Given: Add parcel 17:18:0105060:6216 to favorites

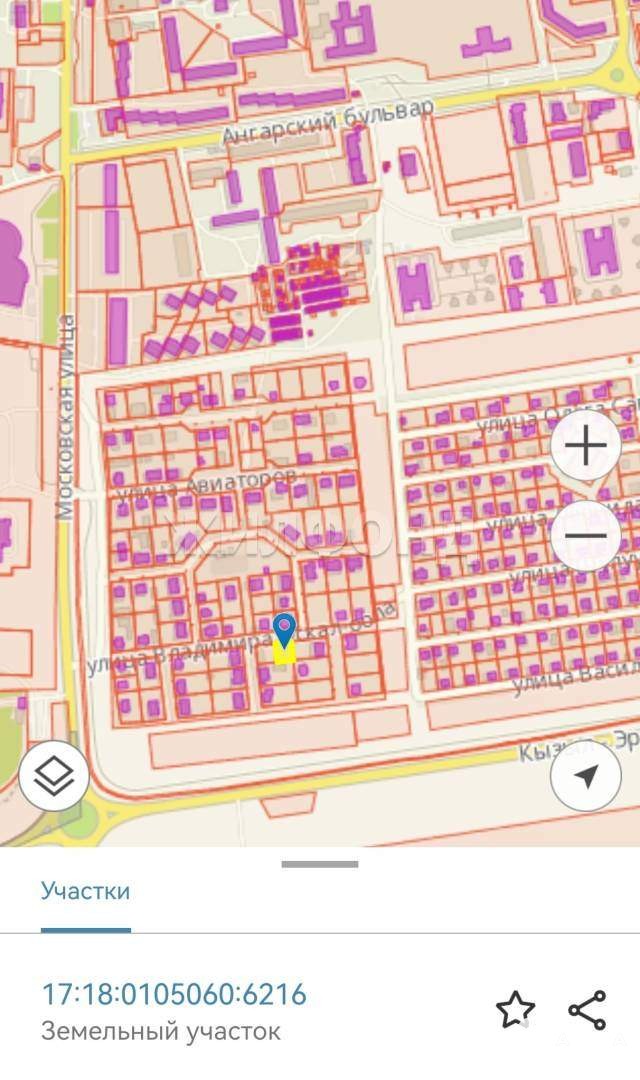Looking at the screenshot, I should click(515, 1009).
